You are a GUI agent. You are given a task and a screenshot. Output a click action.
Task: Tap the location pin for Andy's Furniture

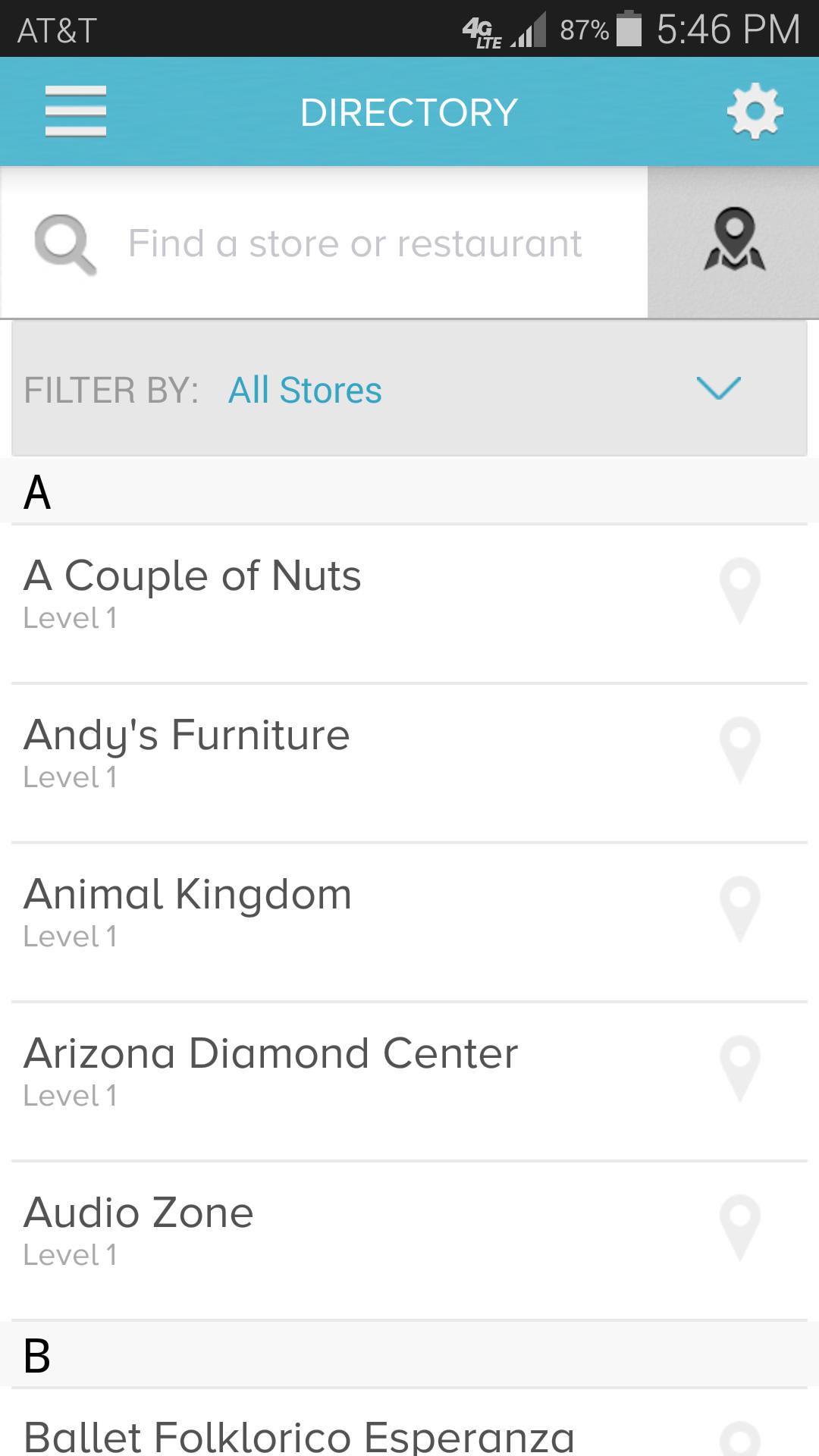pos(739,750)
